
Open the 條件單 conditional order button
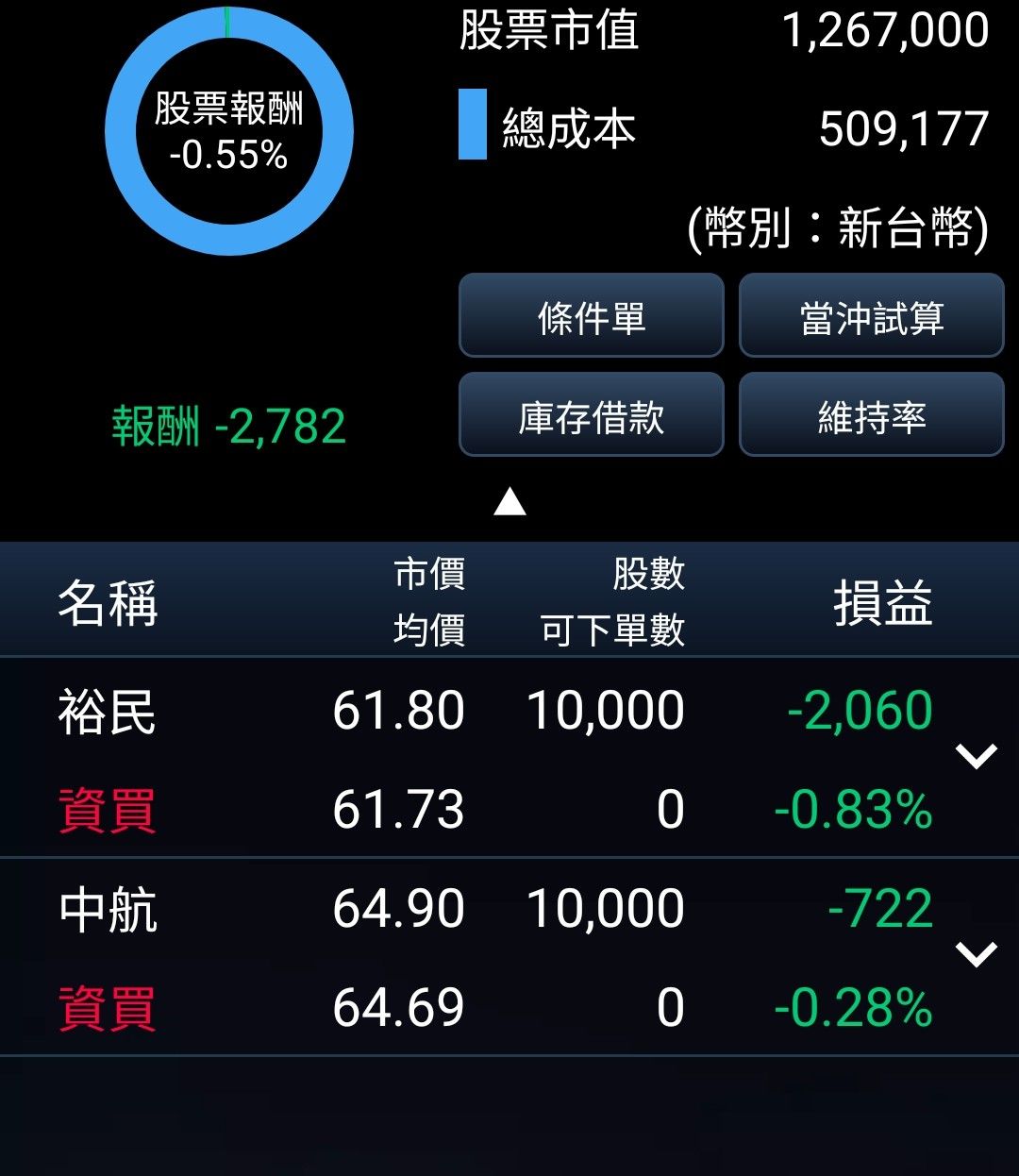coord(592,316)
